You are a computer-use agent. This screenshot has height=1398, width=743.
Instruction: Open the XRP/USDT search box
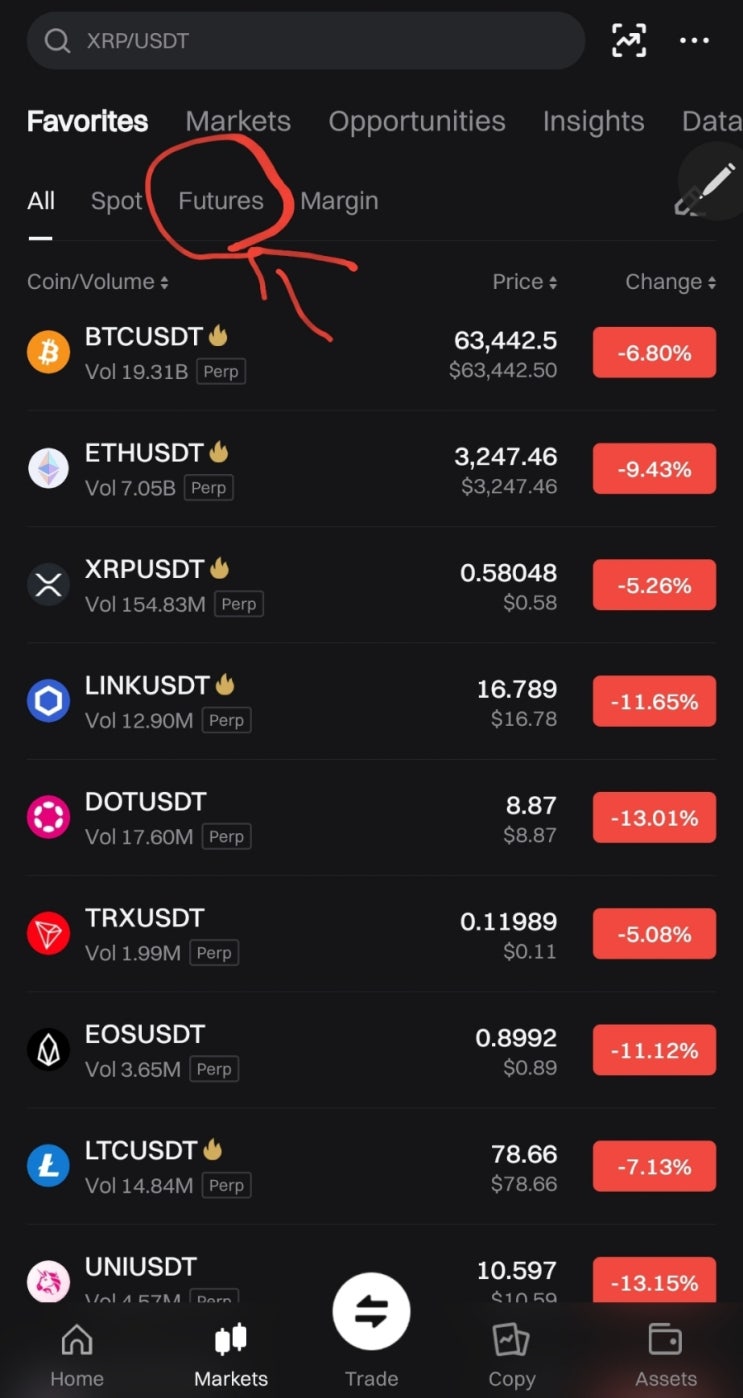[305, 41]
